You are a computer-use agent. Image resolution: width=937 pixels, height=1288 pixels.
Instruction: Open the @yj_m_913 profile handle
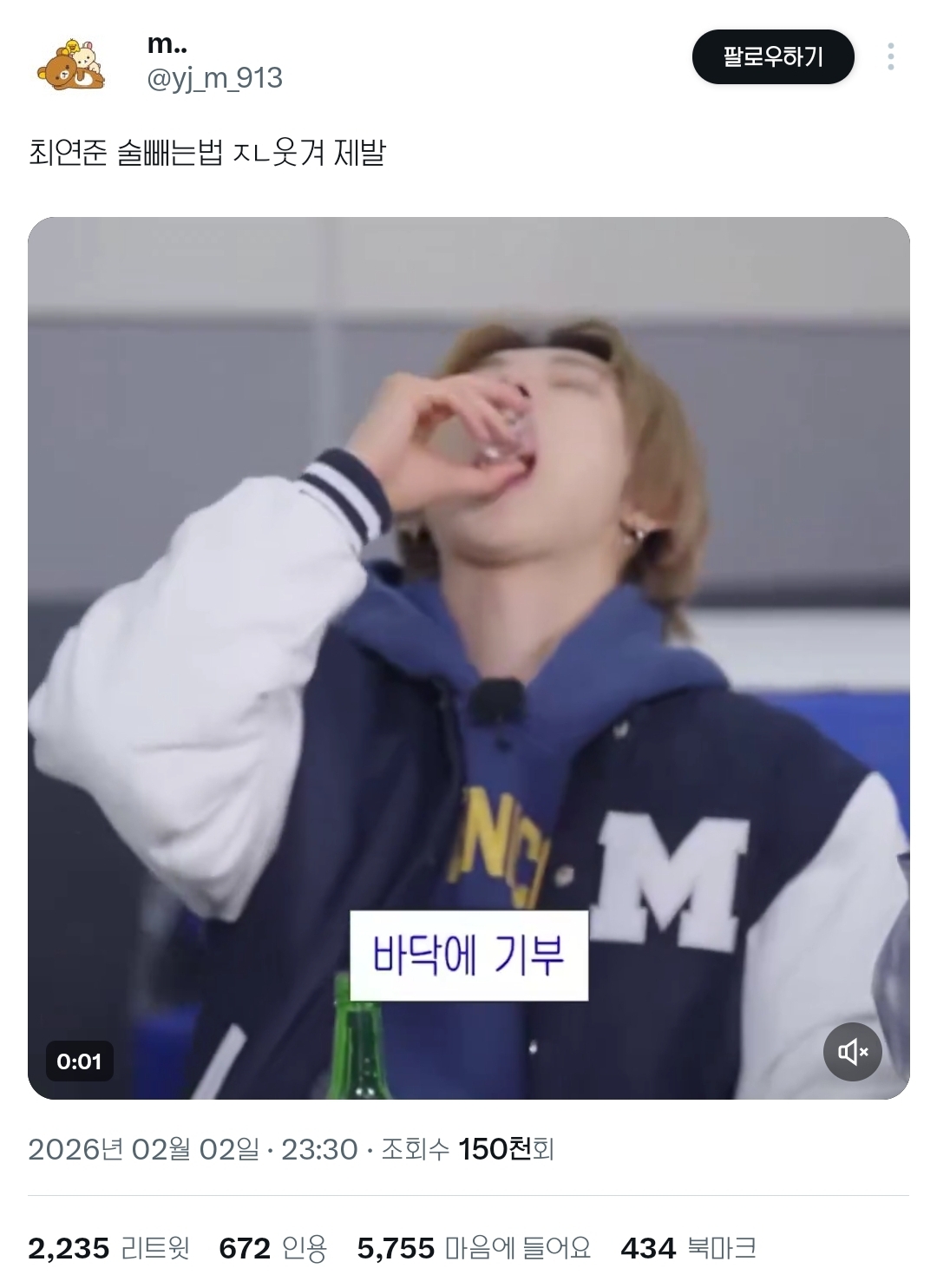(215, 78)
